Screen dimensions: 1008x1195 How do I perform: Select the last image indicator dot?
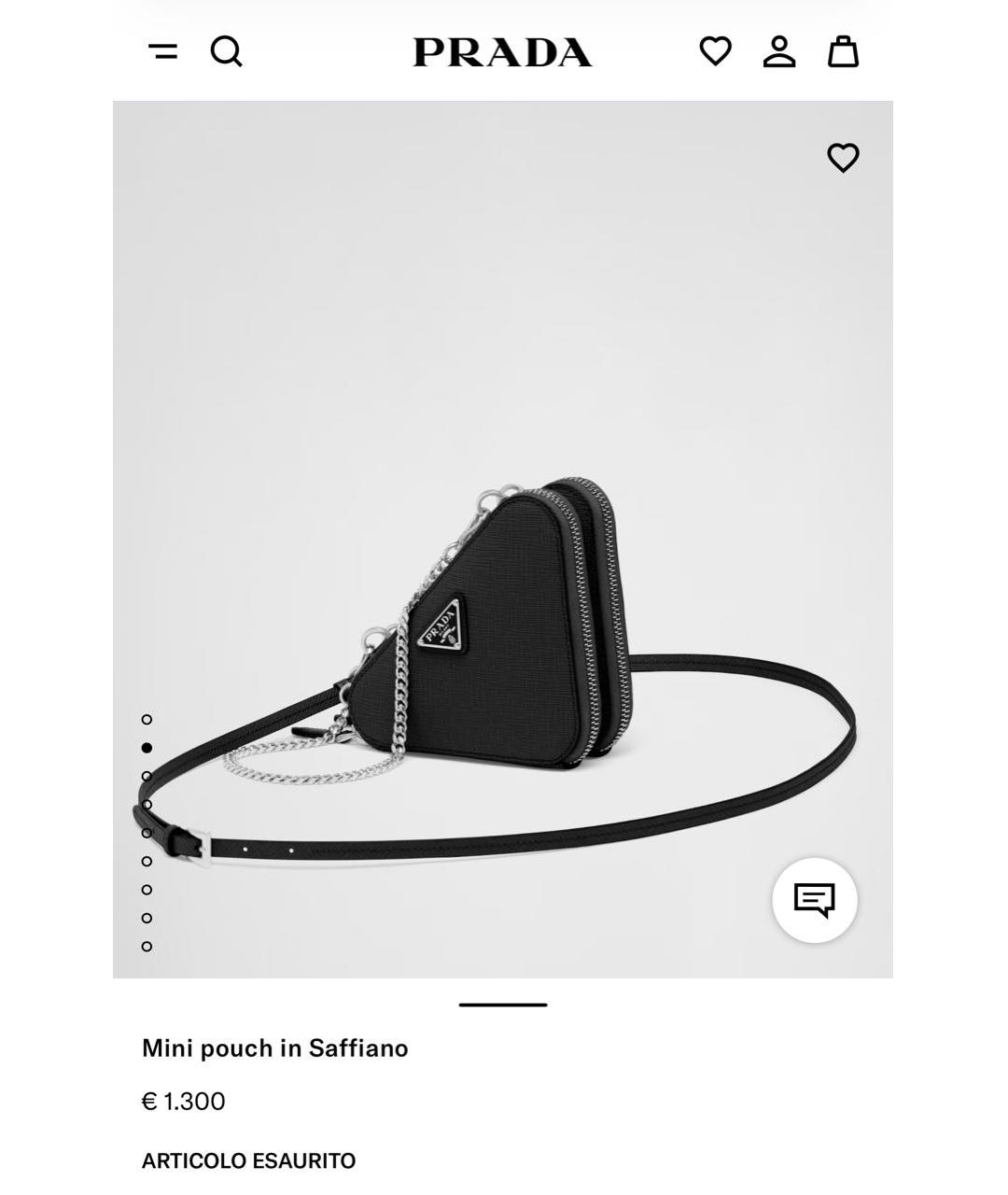pyautogui.click(x=147, y=946)
